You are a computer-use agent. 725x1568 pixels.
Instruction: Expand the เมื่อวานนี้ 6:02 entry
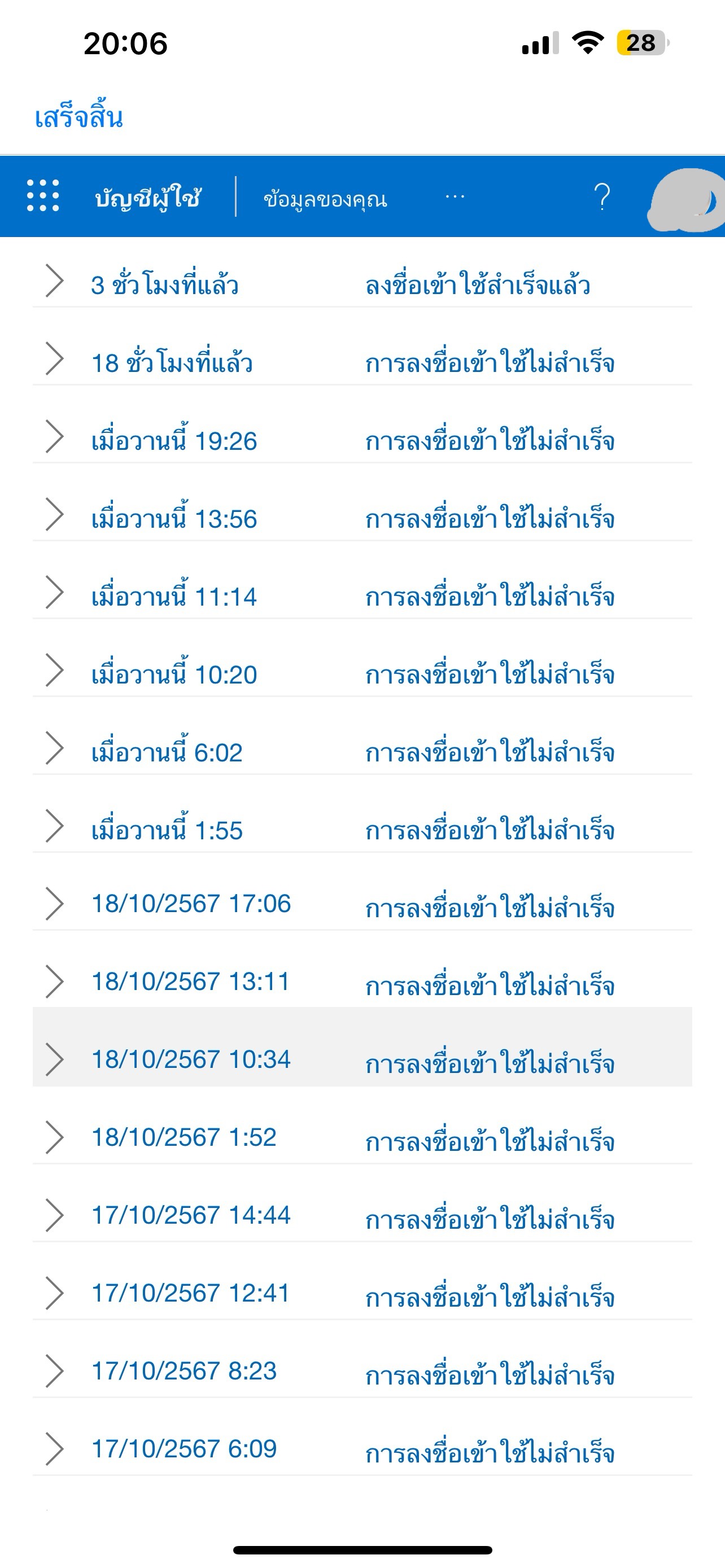(362, 751)
